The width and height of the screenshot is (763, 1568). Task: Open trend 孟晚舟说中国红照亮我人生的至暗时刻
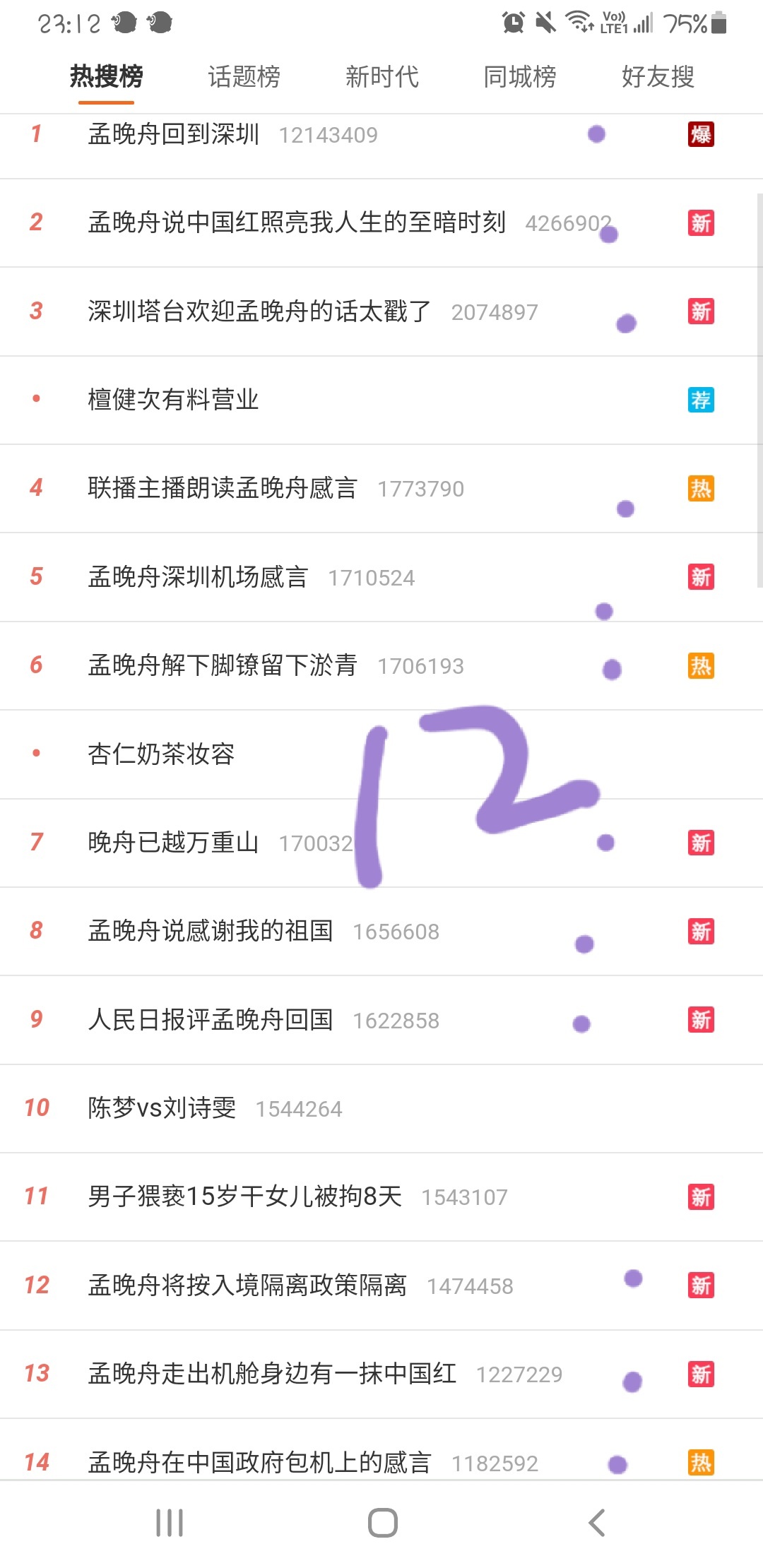(x=381, y=223)
